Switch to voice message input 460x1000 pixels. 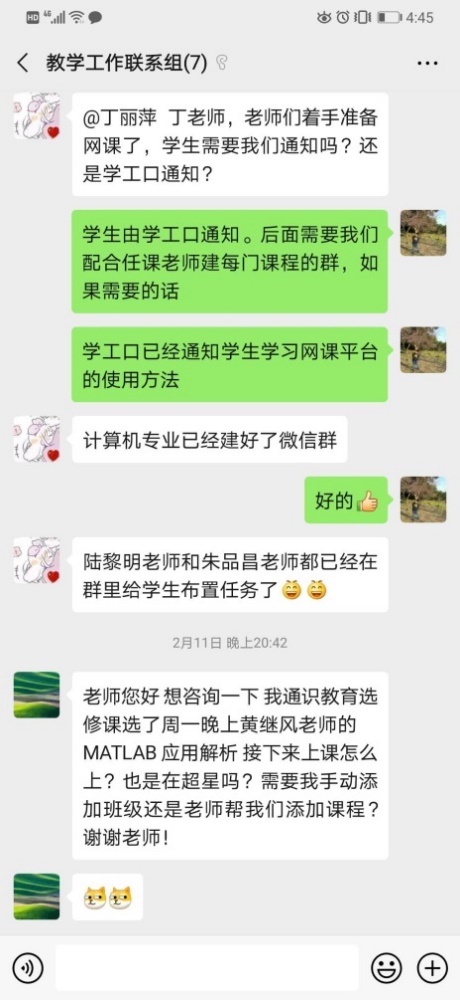[x=27, y=968]
